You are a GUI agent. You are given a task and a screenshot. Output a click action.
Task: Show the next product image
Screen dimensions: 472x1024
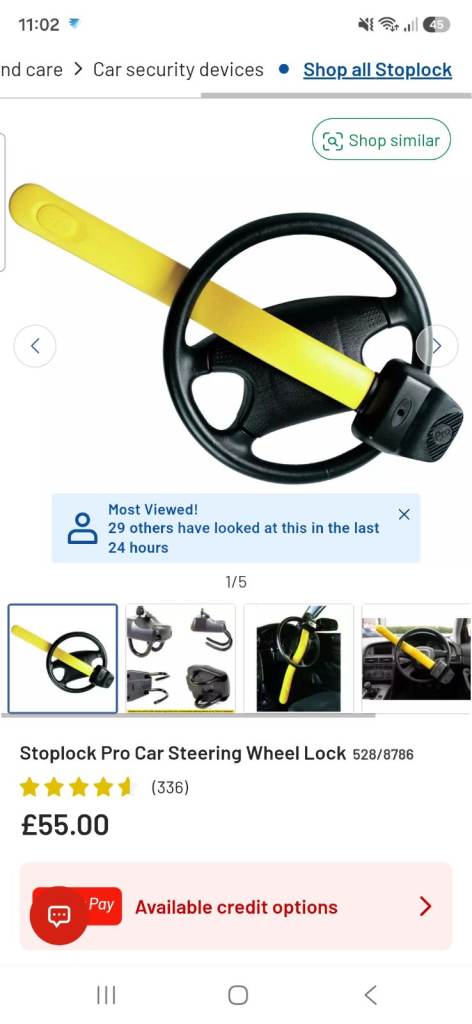click(x=437, y=345)
